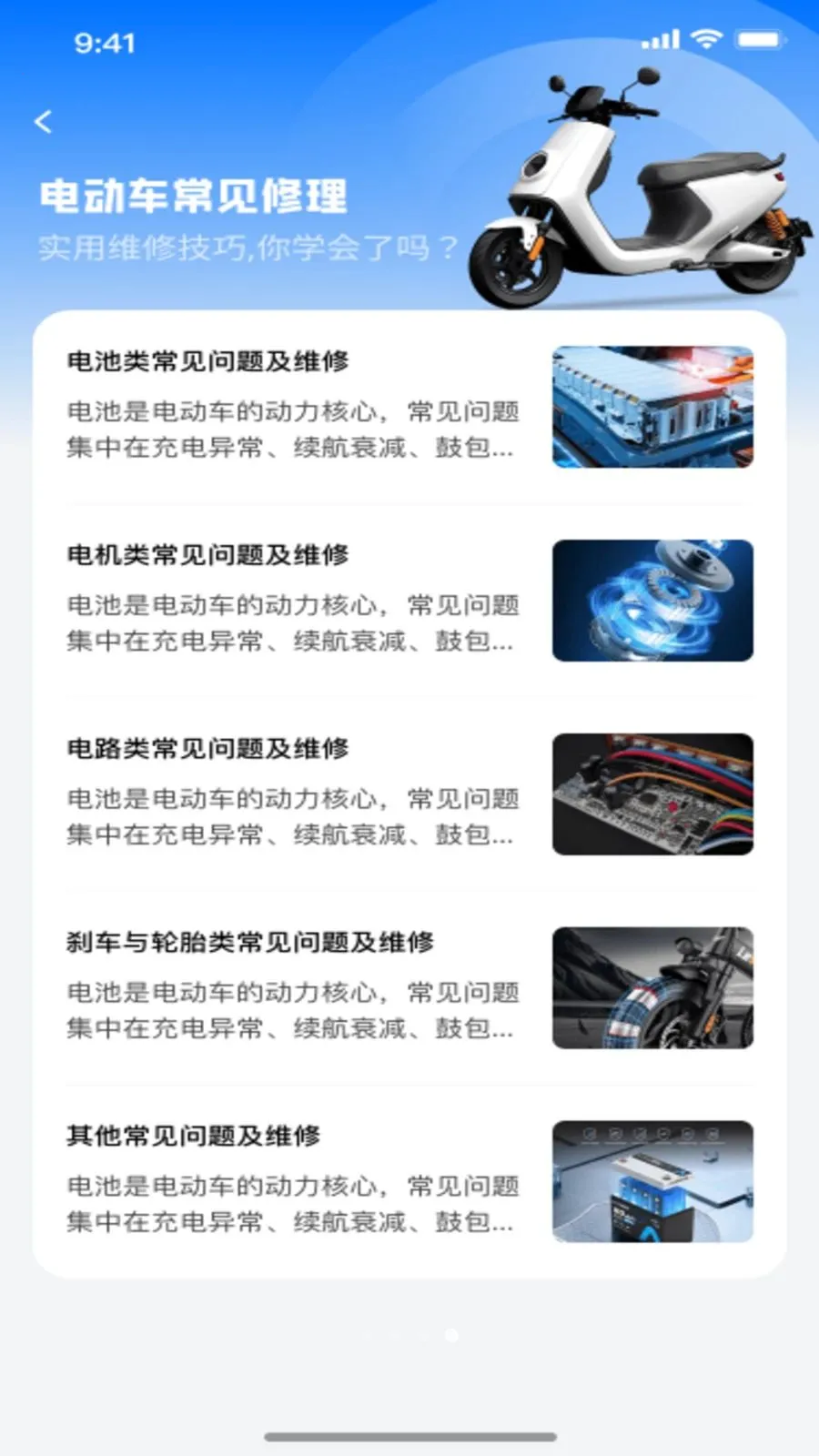Tap the motor disc thumbnail image
819x1456 pixels.
pos(652,601)
